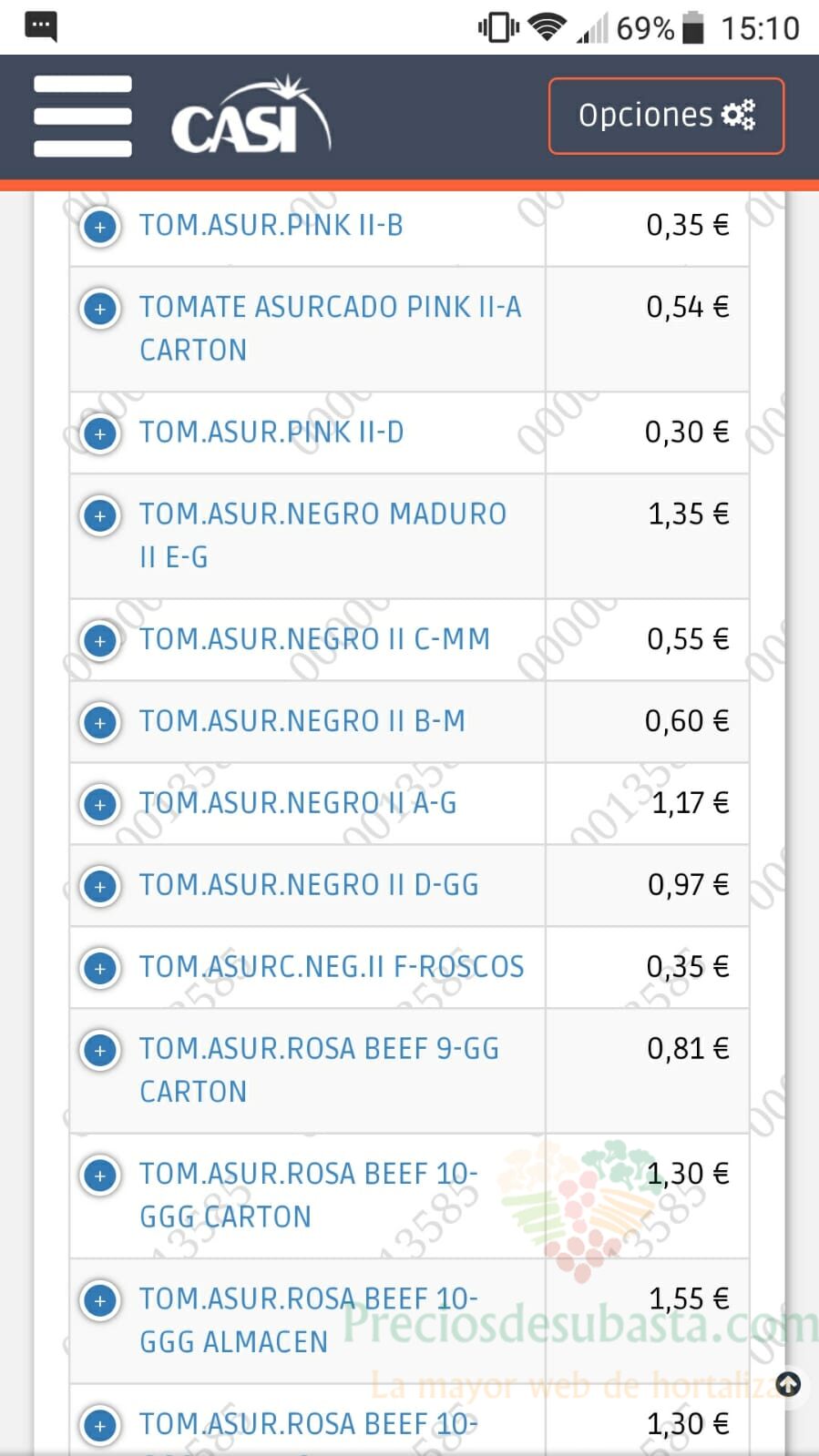The image size is (819, 1456).
Task: Expand the TOM.ASUR.NEGRO II A-G row
Action: click(100, 804)
